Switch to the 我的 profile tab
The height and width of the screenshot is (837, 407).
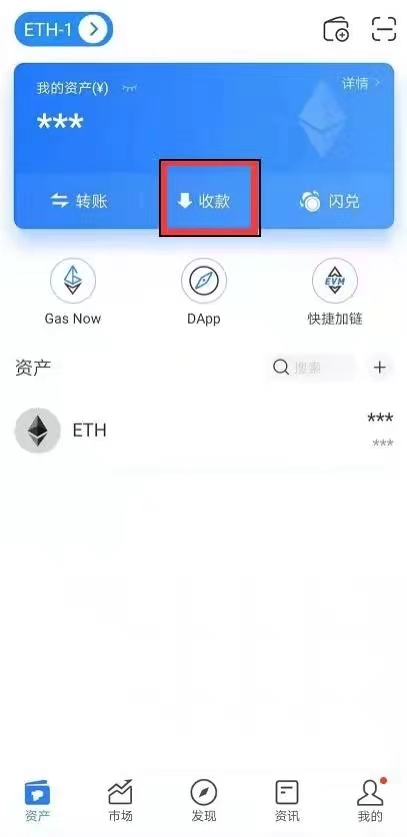(370, 800)
